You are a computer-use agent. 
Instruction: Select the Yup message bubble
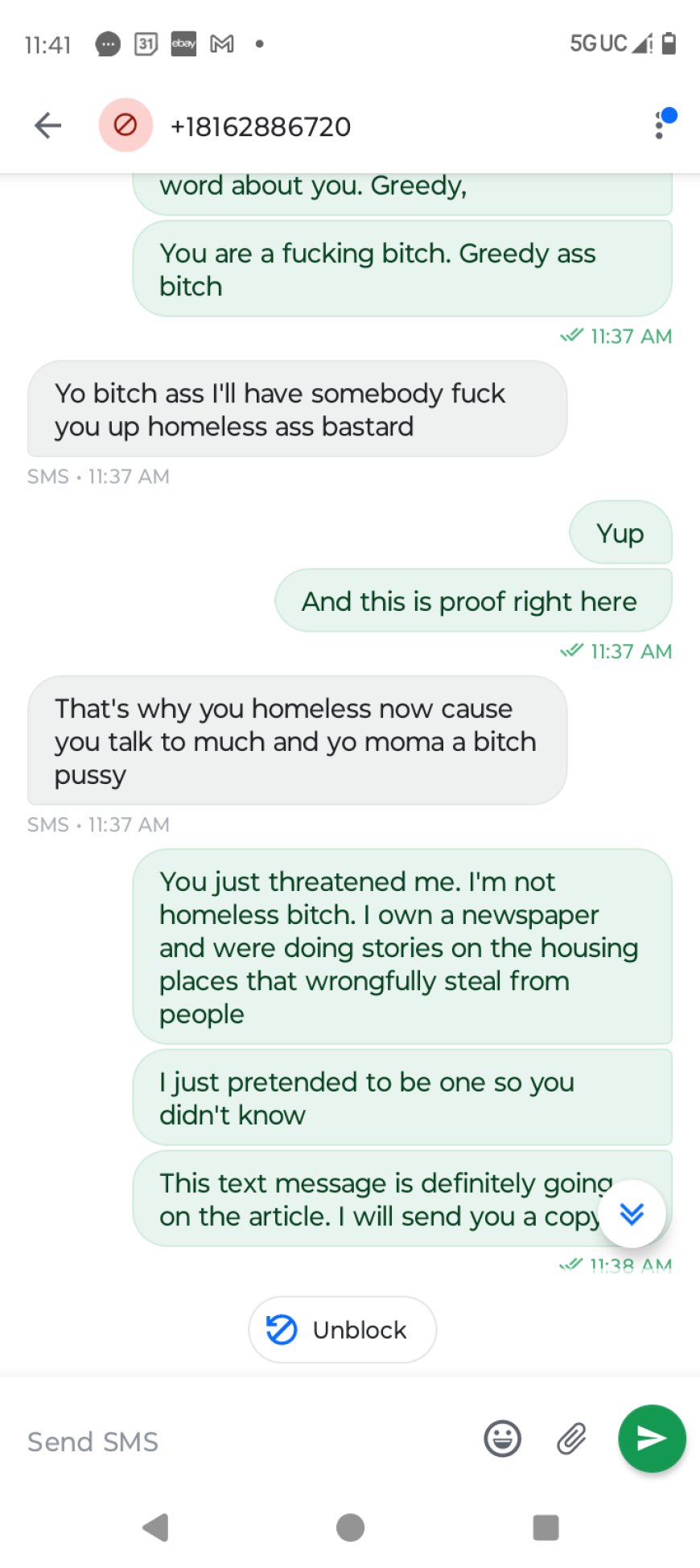coord(620,533)
